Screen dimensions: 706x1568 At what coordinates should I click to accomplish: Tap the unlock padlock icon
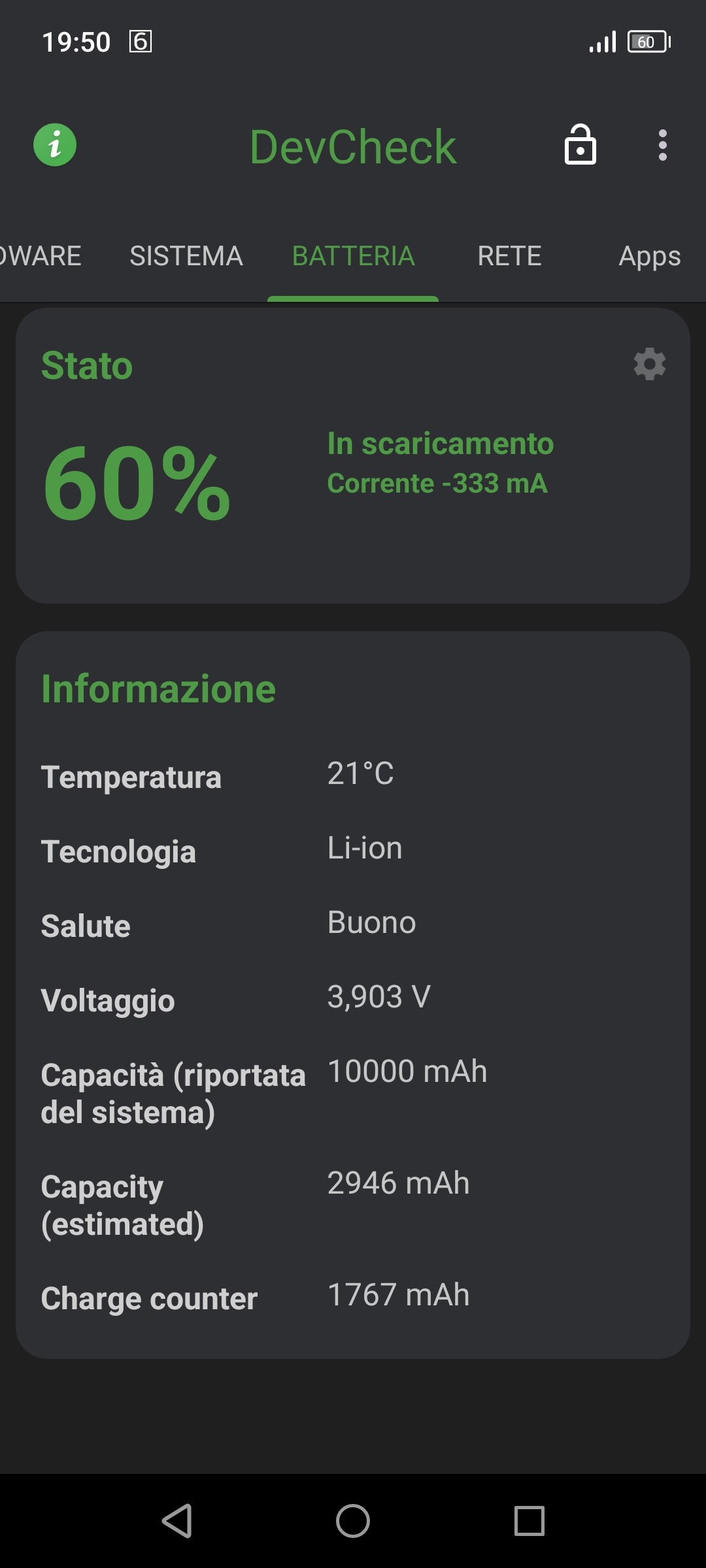pyautogui.click(x=580, y=144)
